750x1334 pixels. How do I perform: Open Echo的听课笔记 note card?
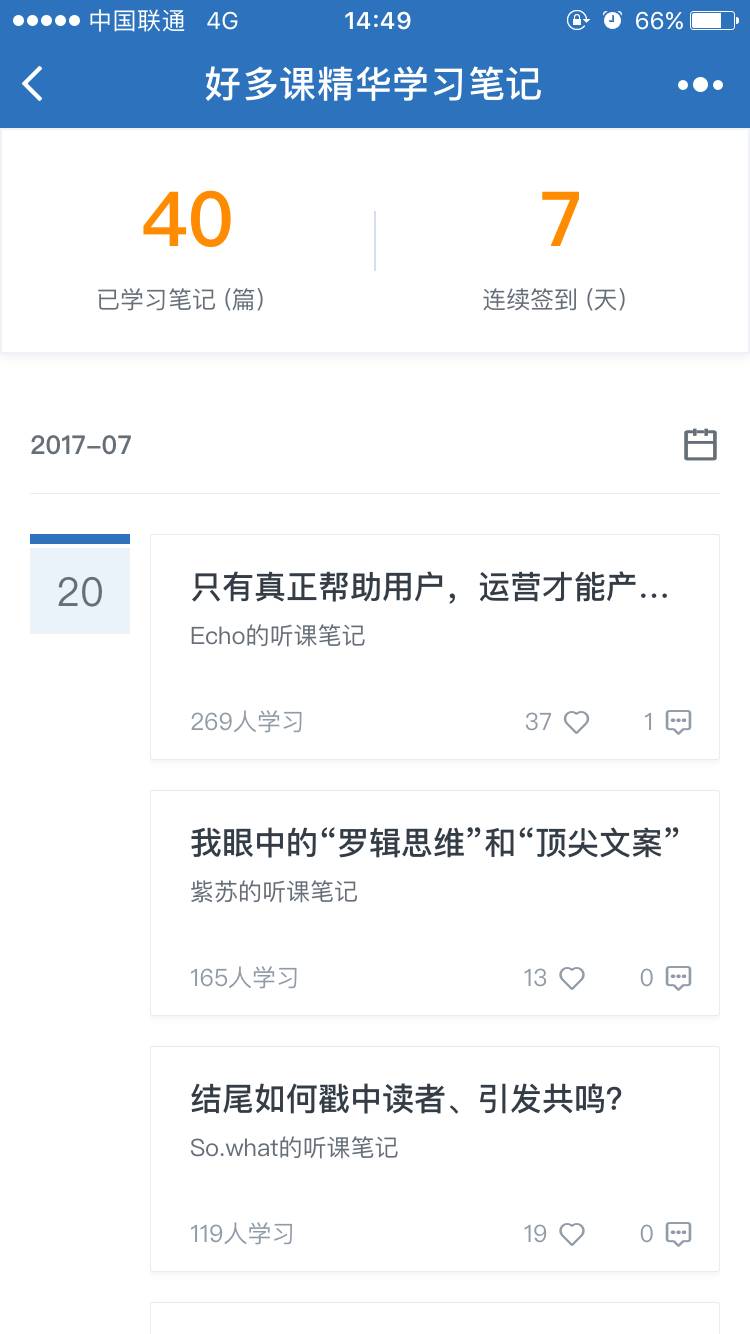(434, 610)
